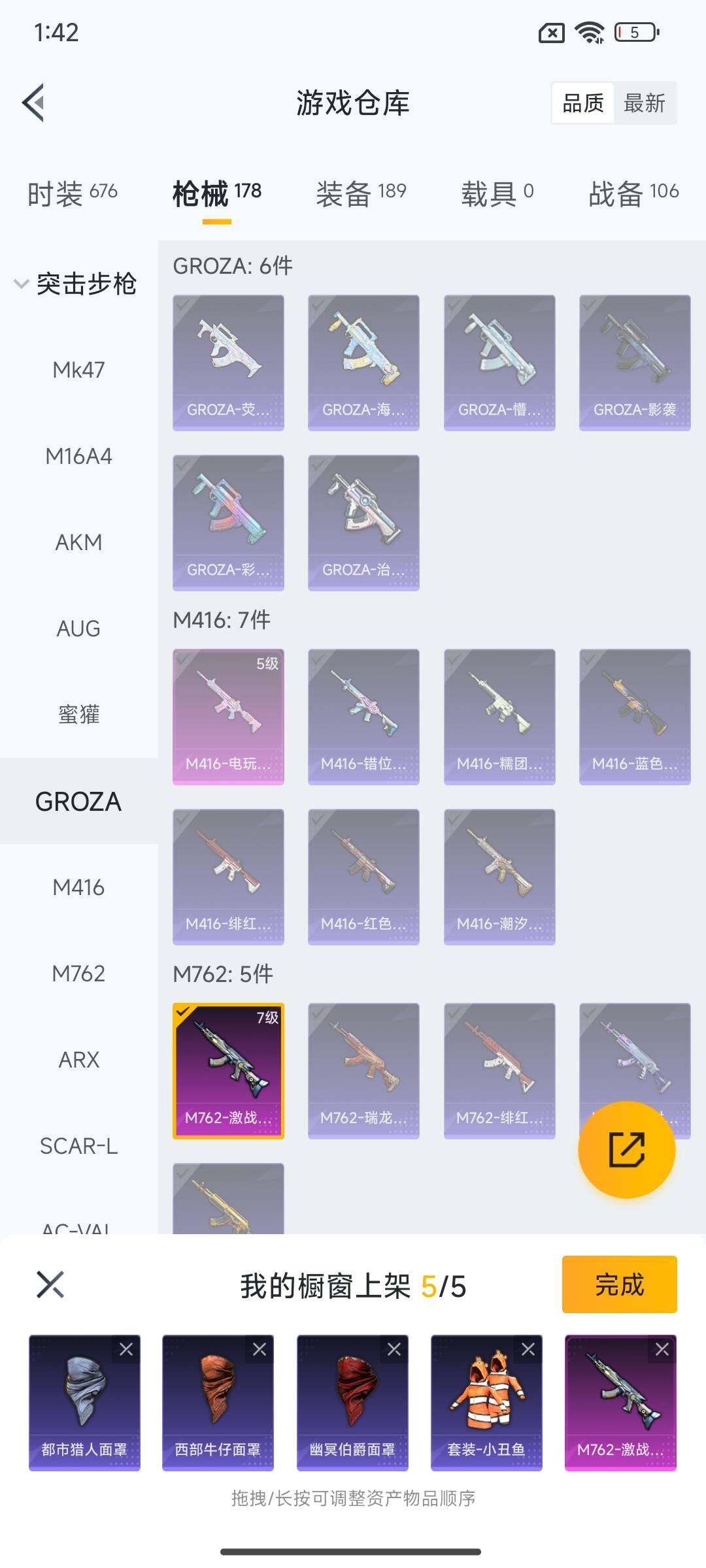Switch to the 装备 tab
Viewport: 706px width, 1568px height.
[361, 193]
